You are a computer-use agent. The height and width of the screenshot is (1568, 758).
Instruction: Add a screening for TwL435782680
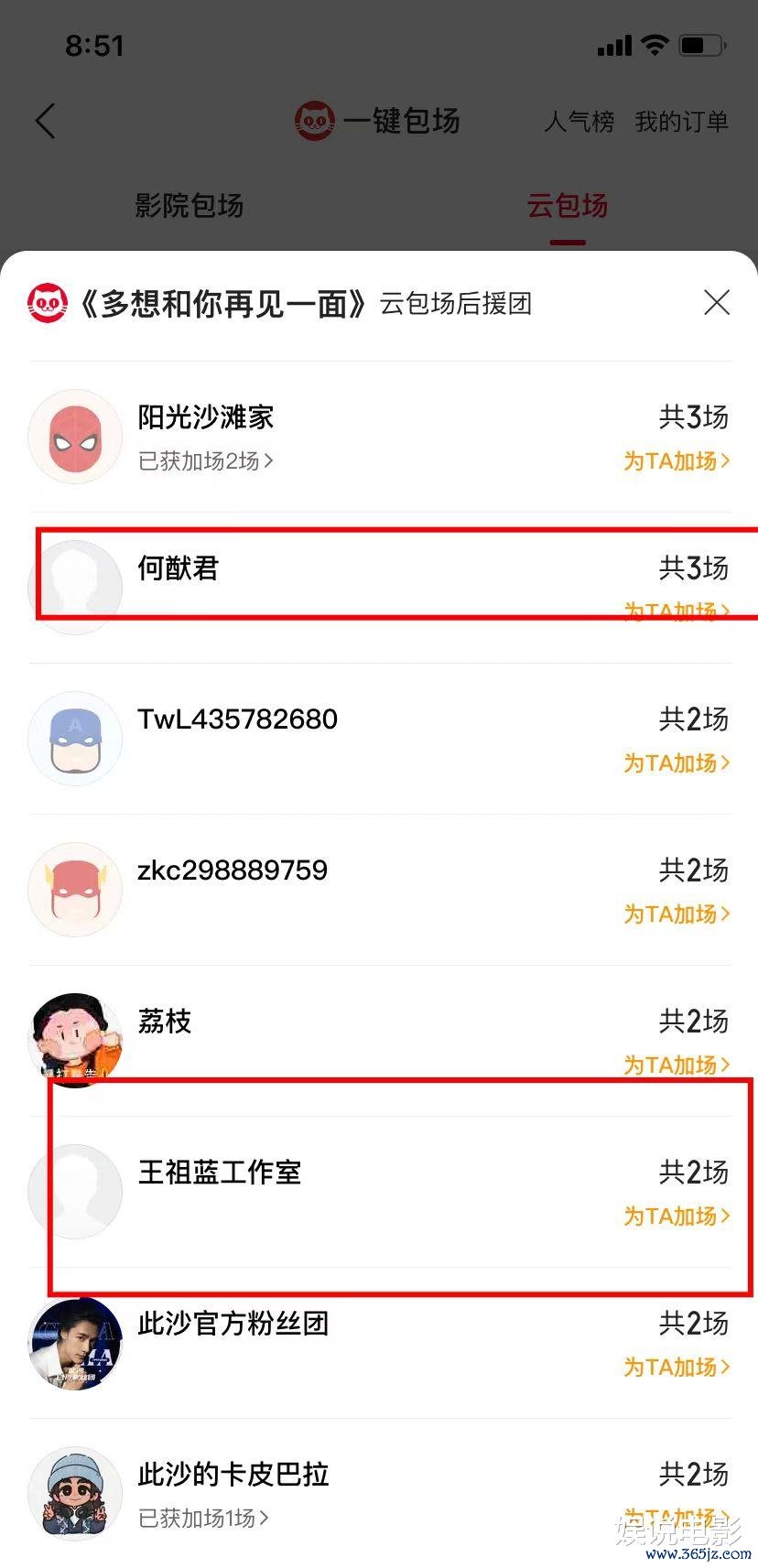click(x=676, y=762)
